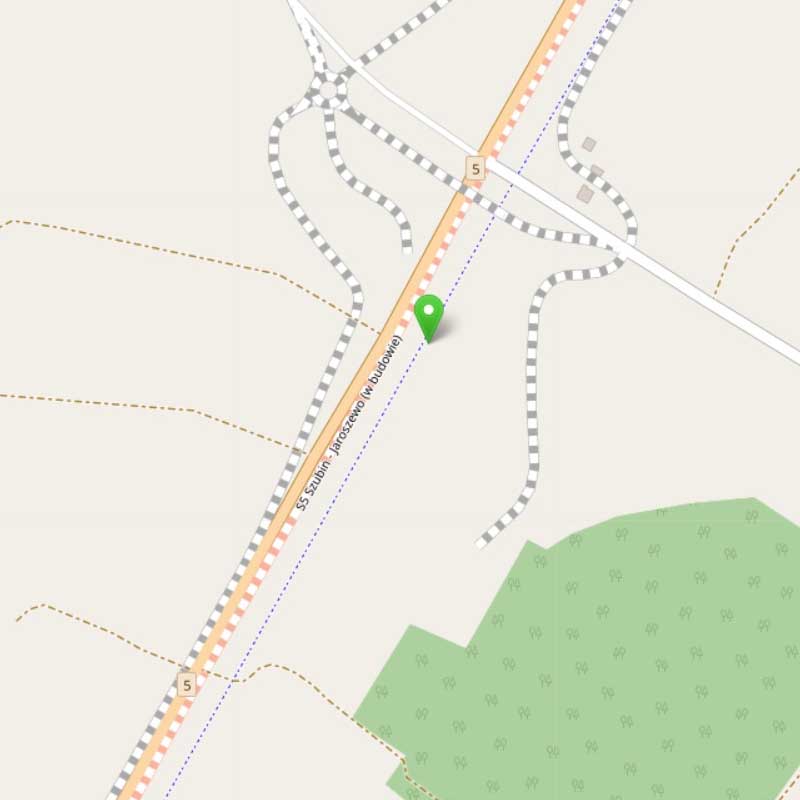Tap the green location marker pin
Screen dimensions: 800x800
point(429,317)
